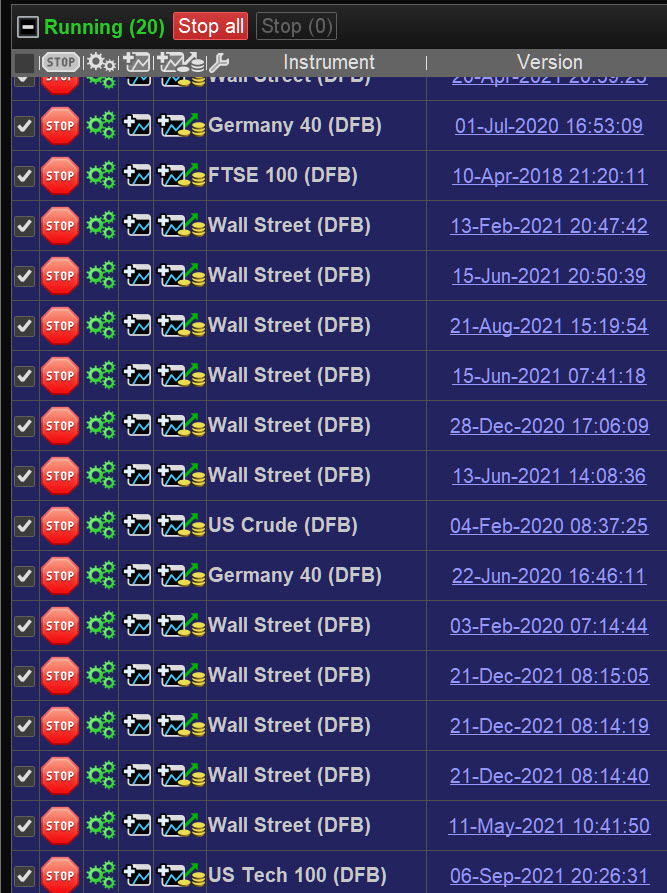Add chart for Germany 40 dated 22-Jun-2020
The image size is (667, 893).
click(x=137, y=576)
